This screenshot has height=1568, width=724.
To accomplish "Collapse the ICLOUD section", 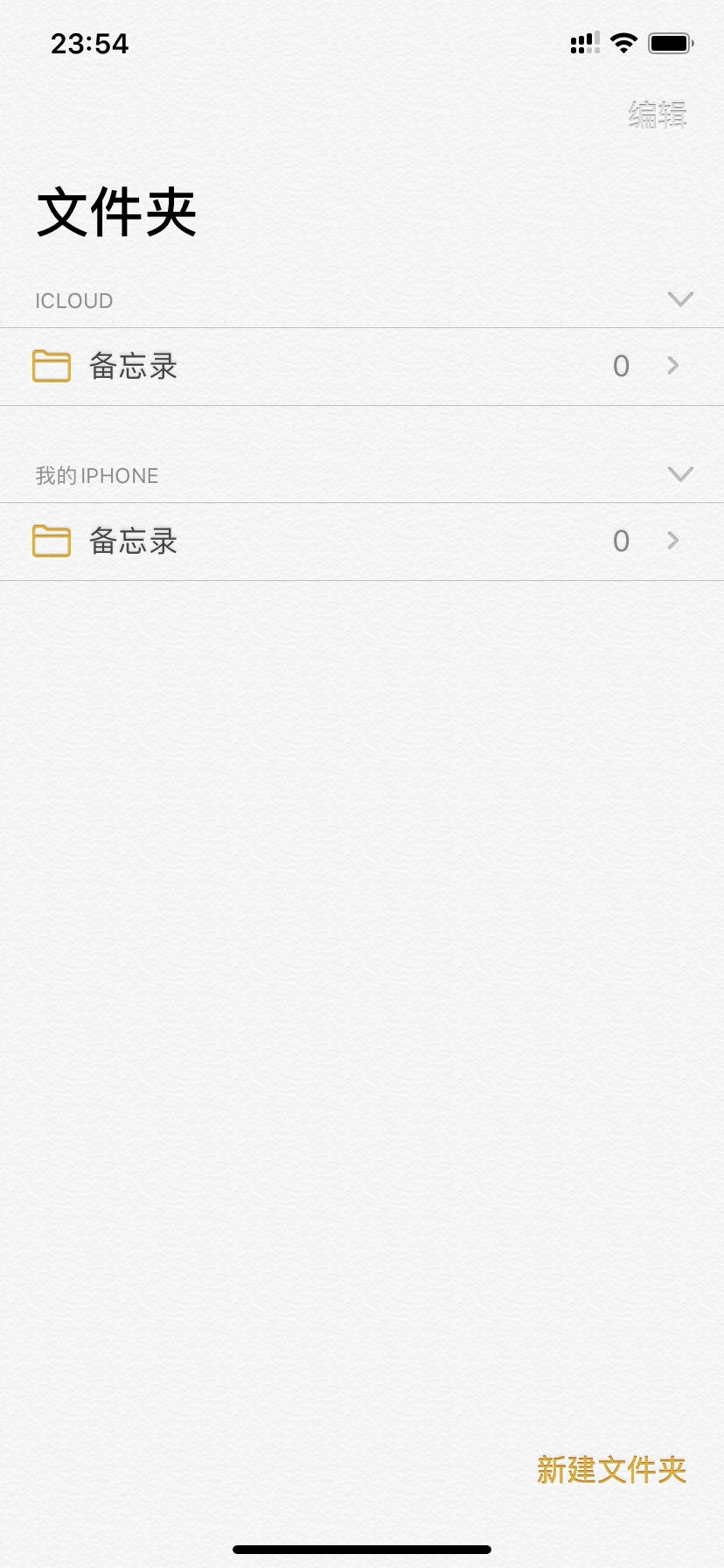I will (680, 299).
